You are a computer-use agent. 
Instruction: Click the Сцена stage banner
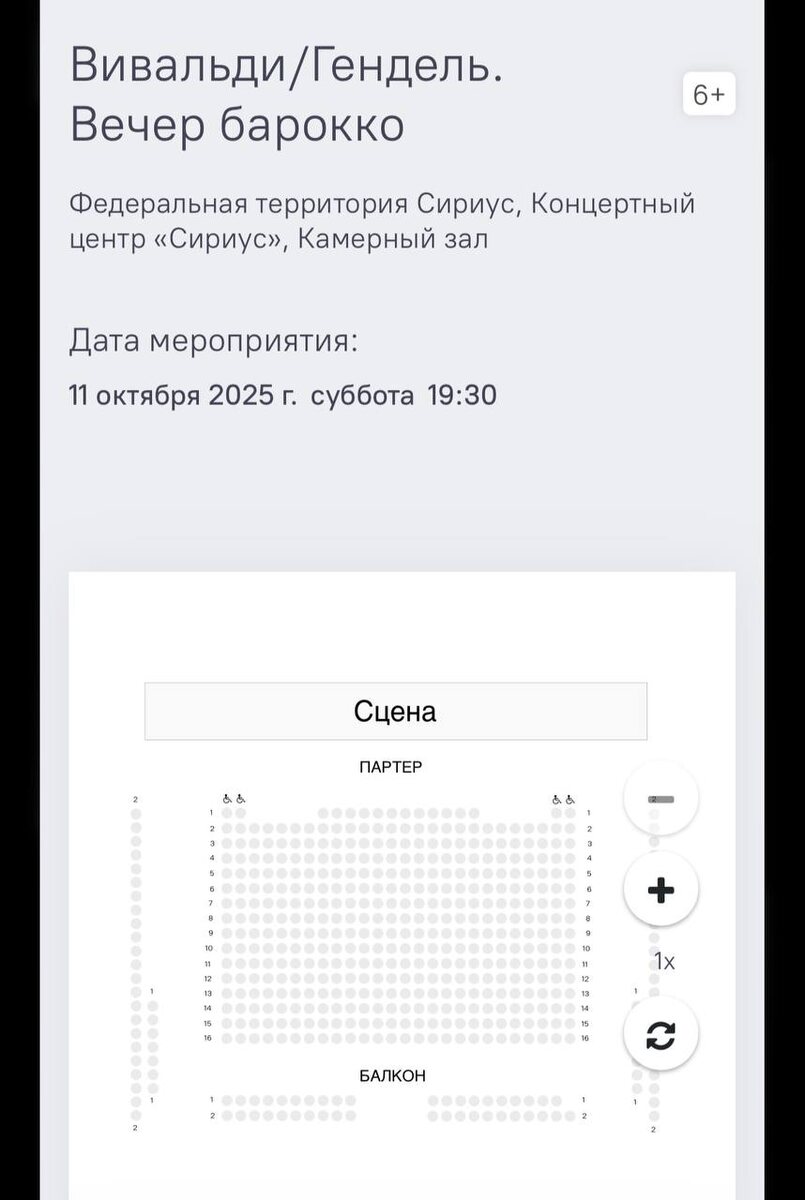(x=395, y=711)
